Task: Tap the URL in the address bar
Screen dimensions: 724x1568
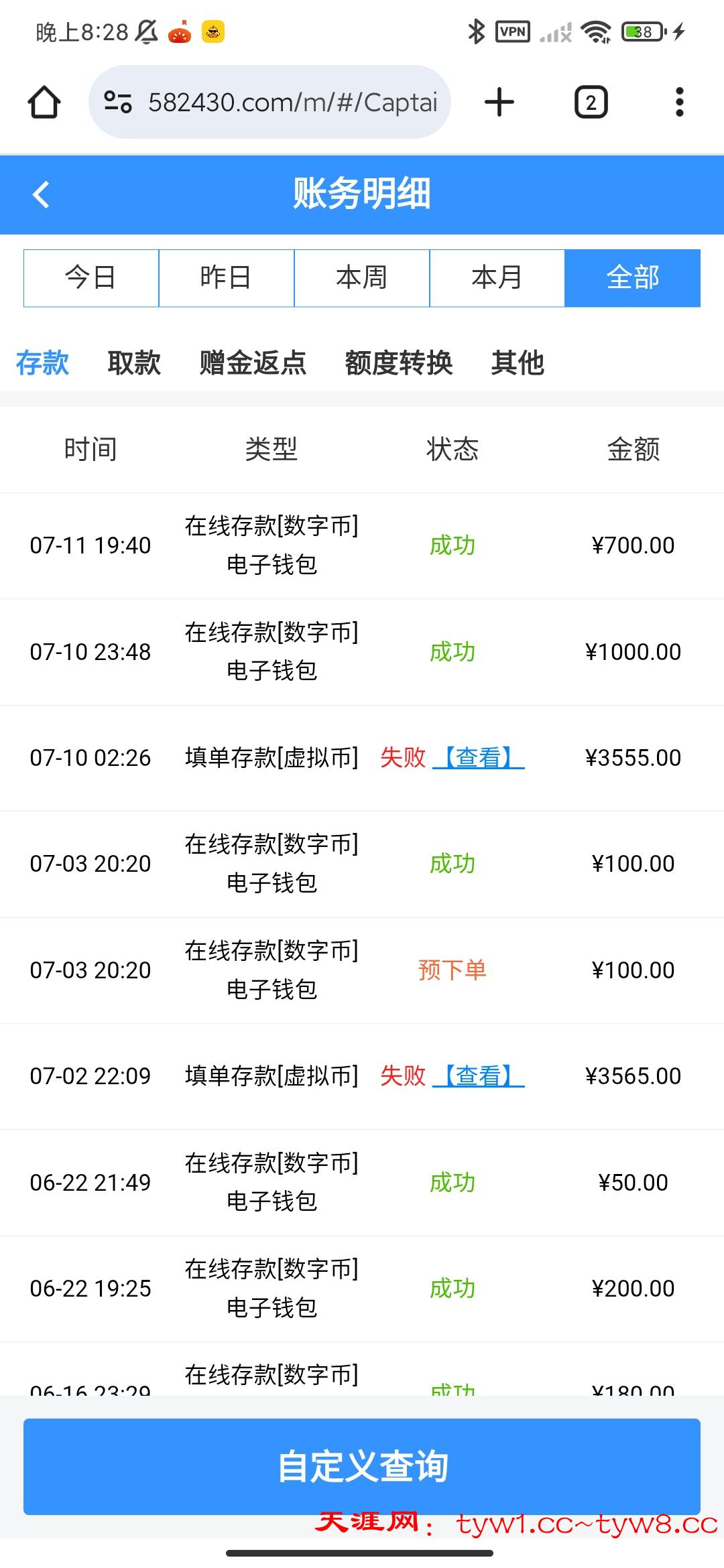Action: (x=288, y=103)
